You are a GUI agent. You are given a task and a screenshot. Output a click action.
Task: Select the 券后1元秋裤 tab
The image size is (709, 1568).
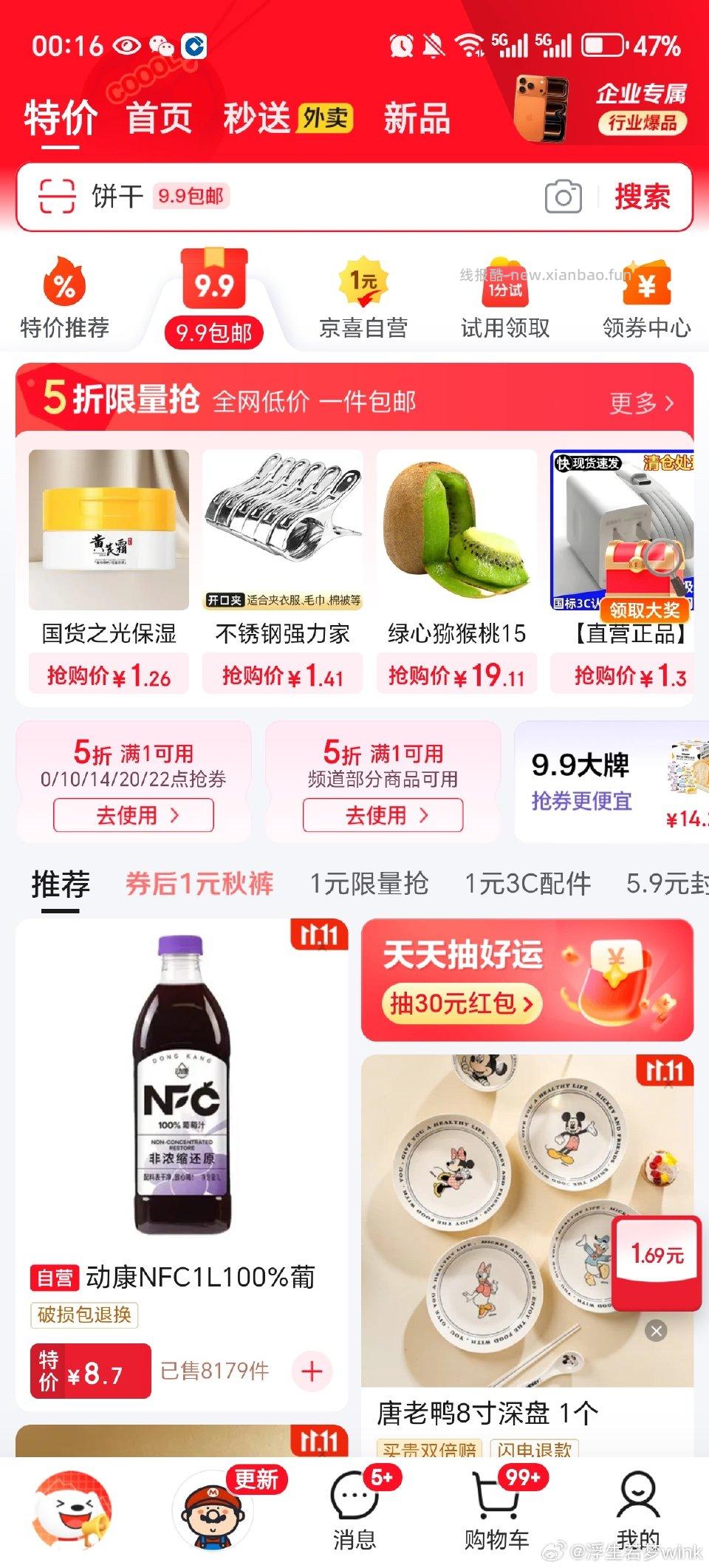(x=199, y=884)
